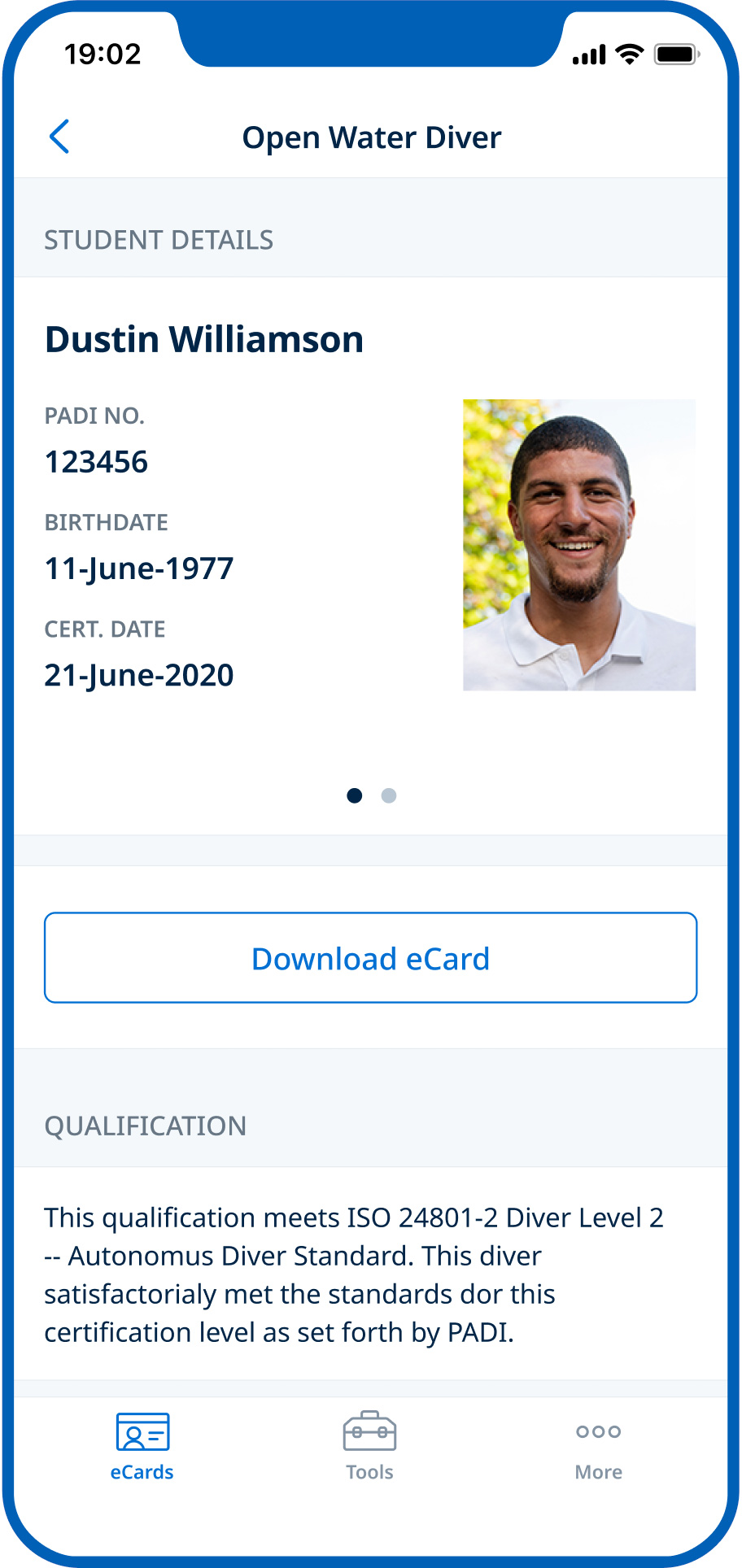Open the Tools tab
Image resolution: width=742 pixels, height=1568 pixels.
pos(369,1448)
